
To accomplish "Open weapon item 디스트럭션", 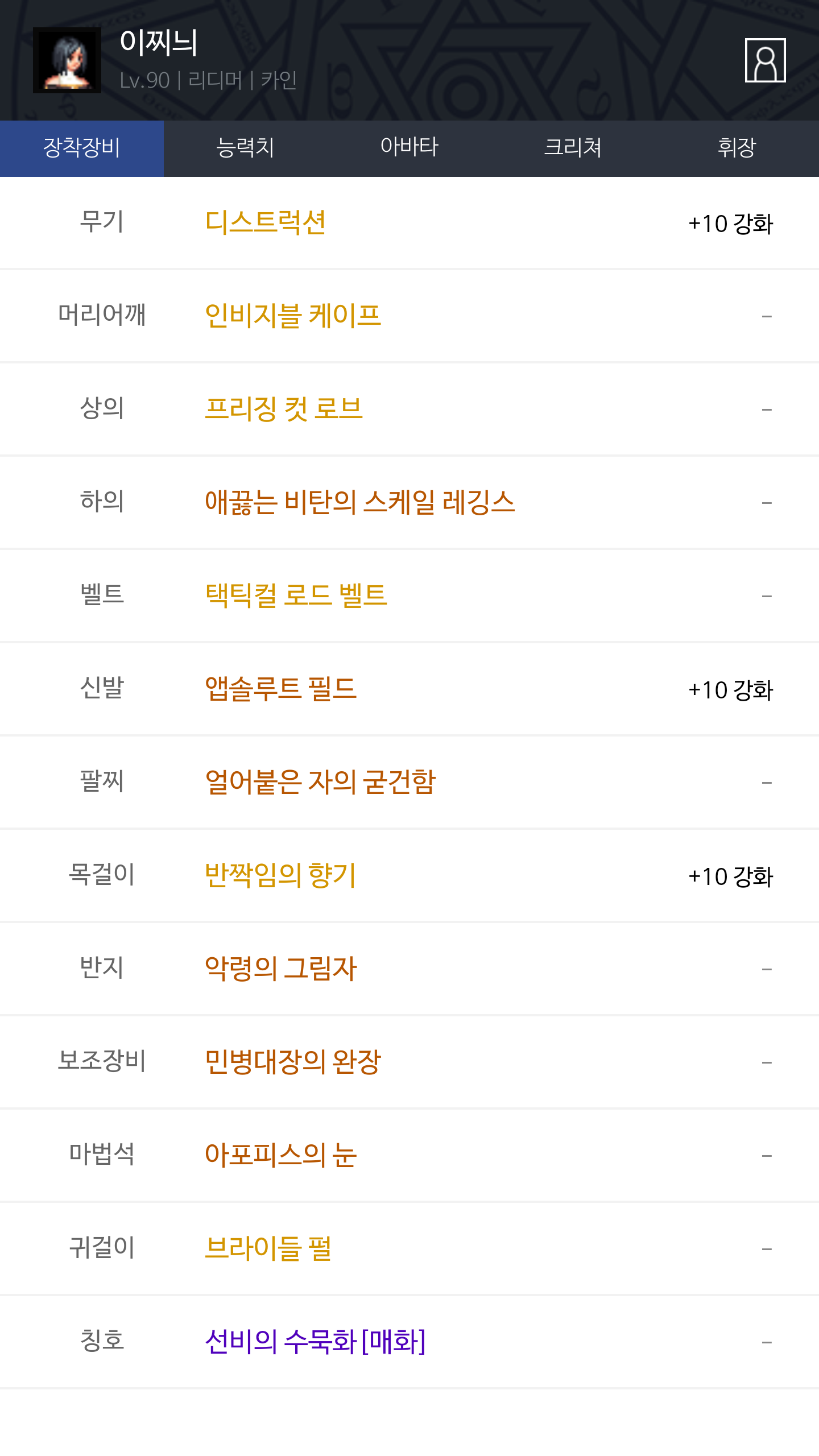I will (265, 222).
